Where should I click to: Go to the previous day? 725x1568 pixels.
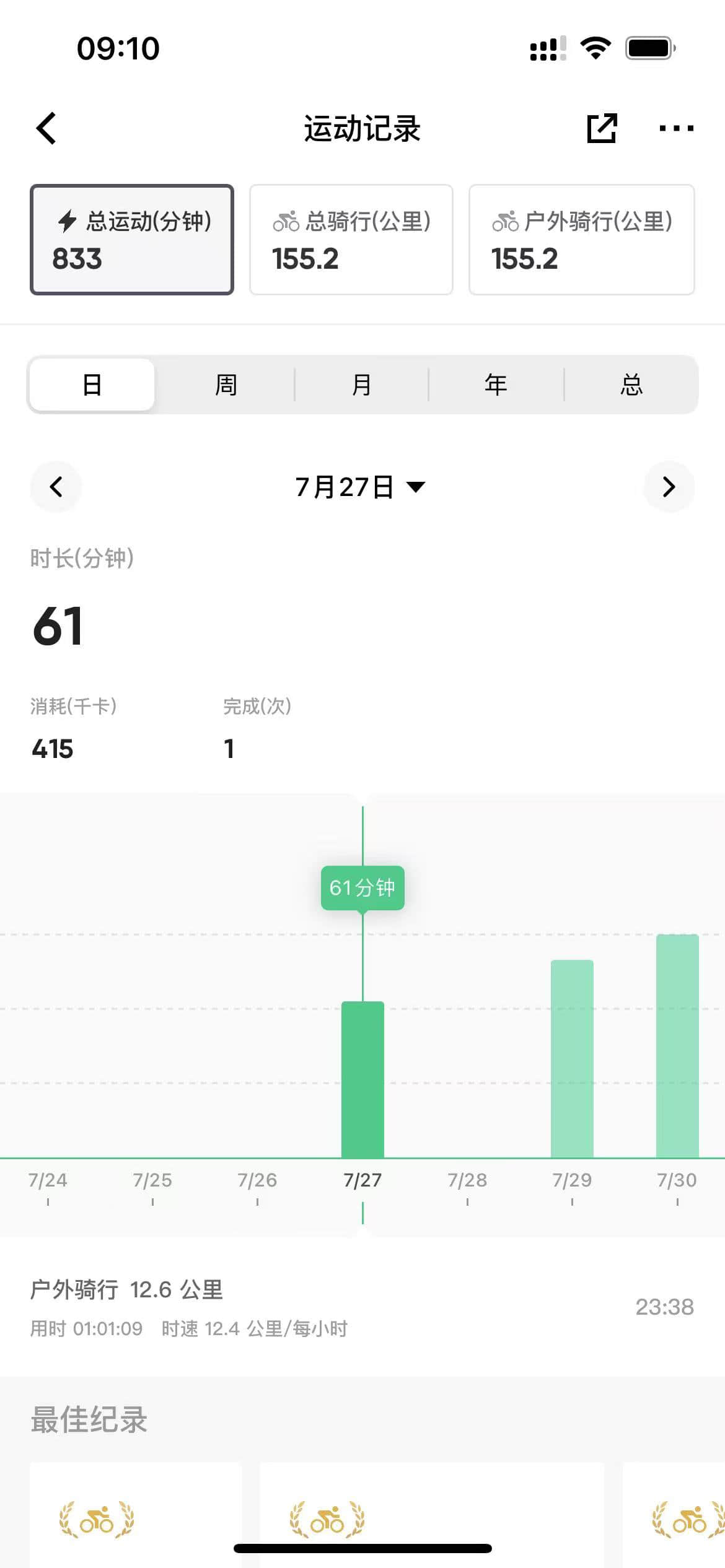click(56, 487)
